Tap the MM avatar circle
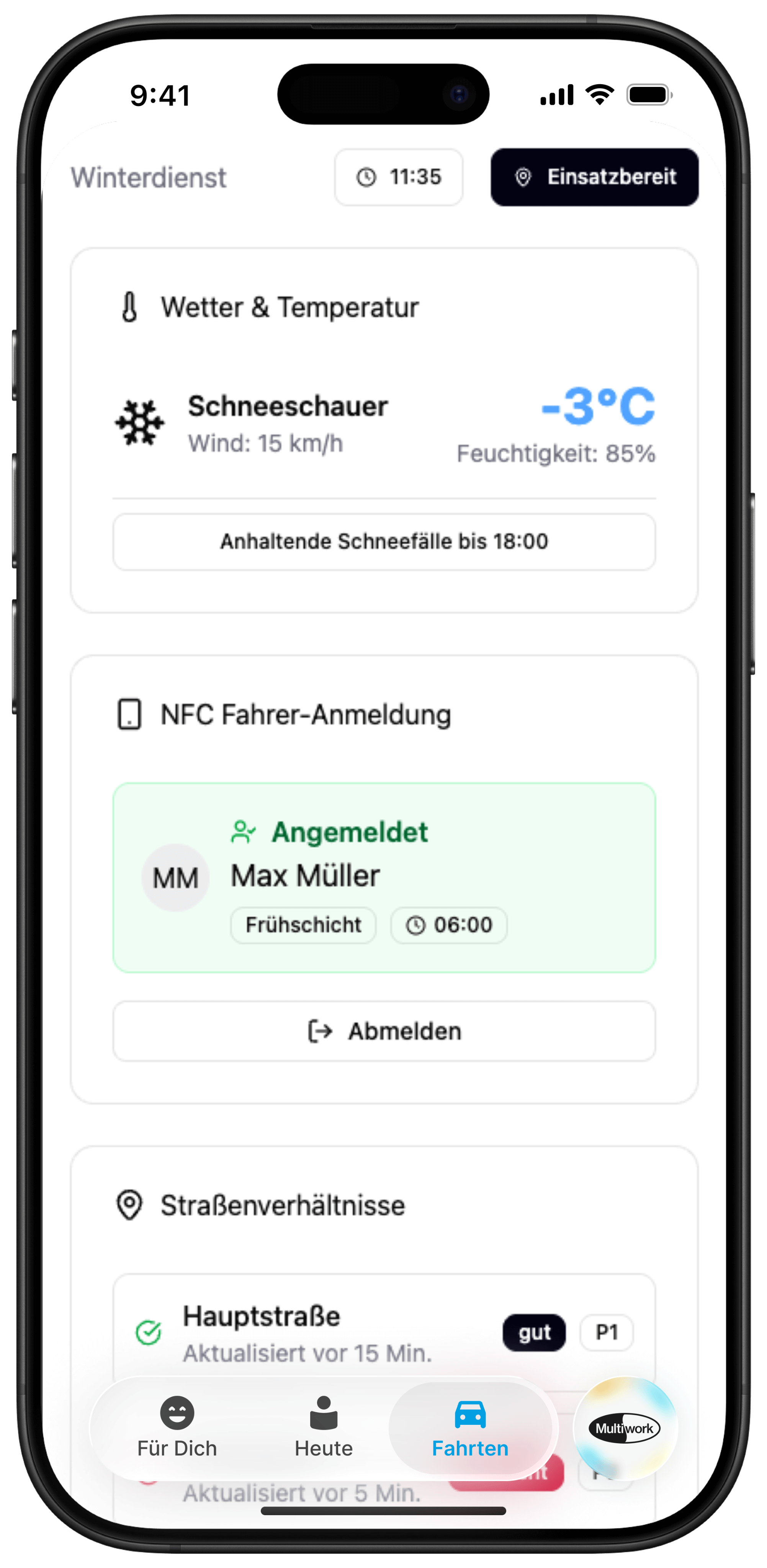Viewport: 767px width, 1568px height. (x=175, y=877)
